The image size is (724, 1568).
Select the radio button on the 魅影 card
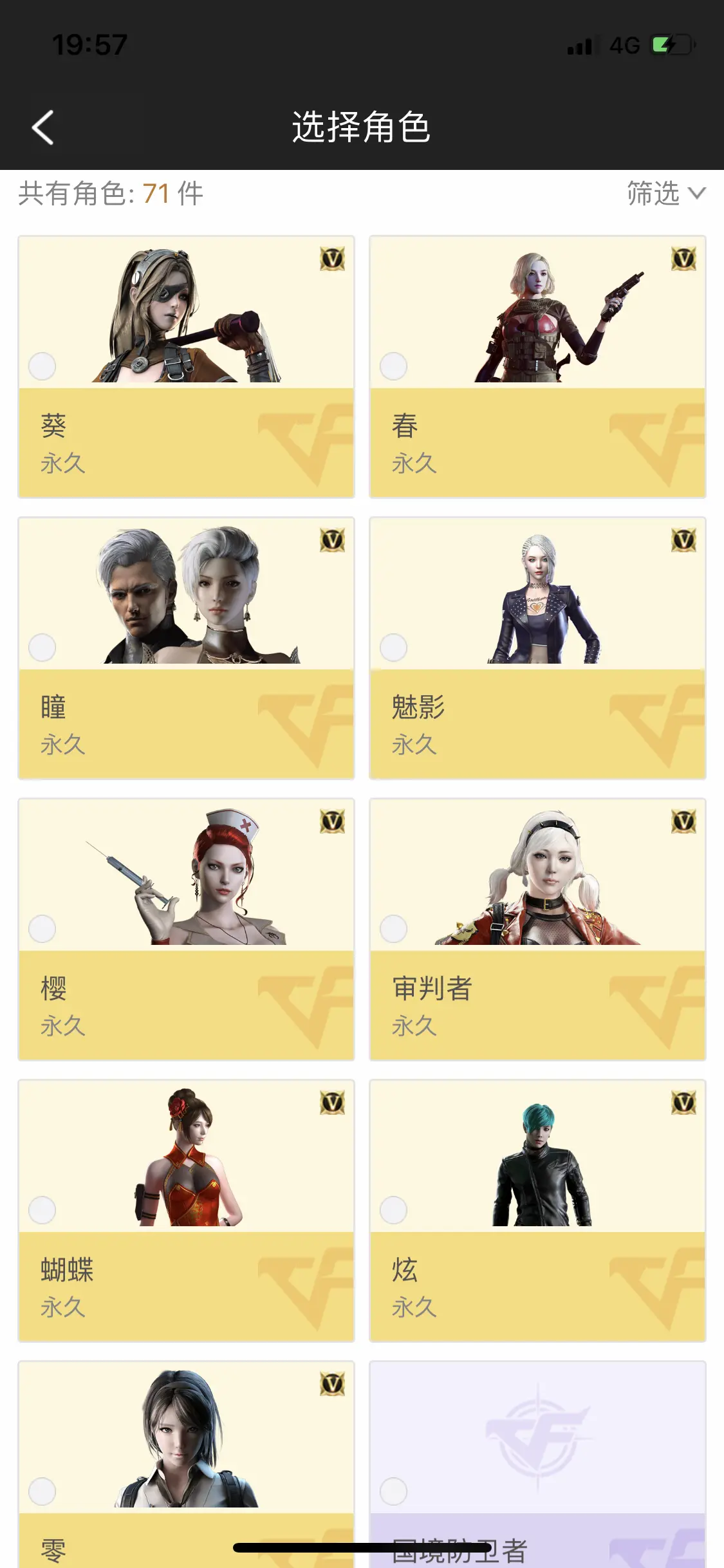tap(393, 648)
